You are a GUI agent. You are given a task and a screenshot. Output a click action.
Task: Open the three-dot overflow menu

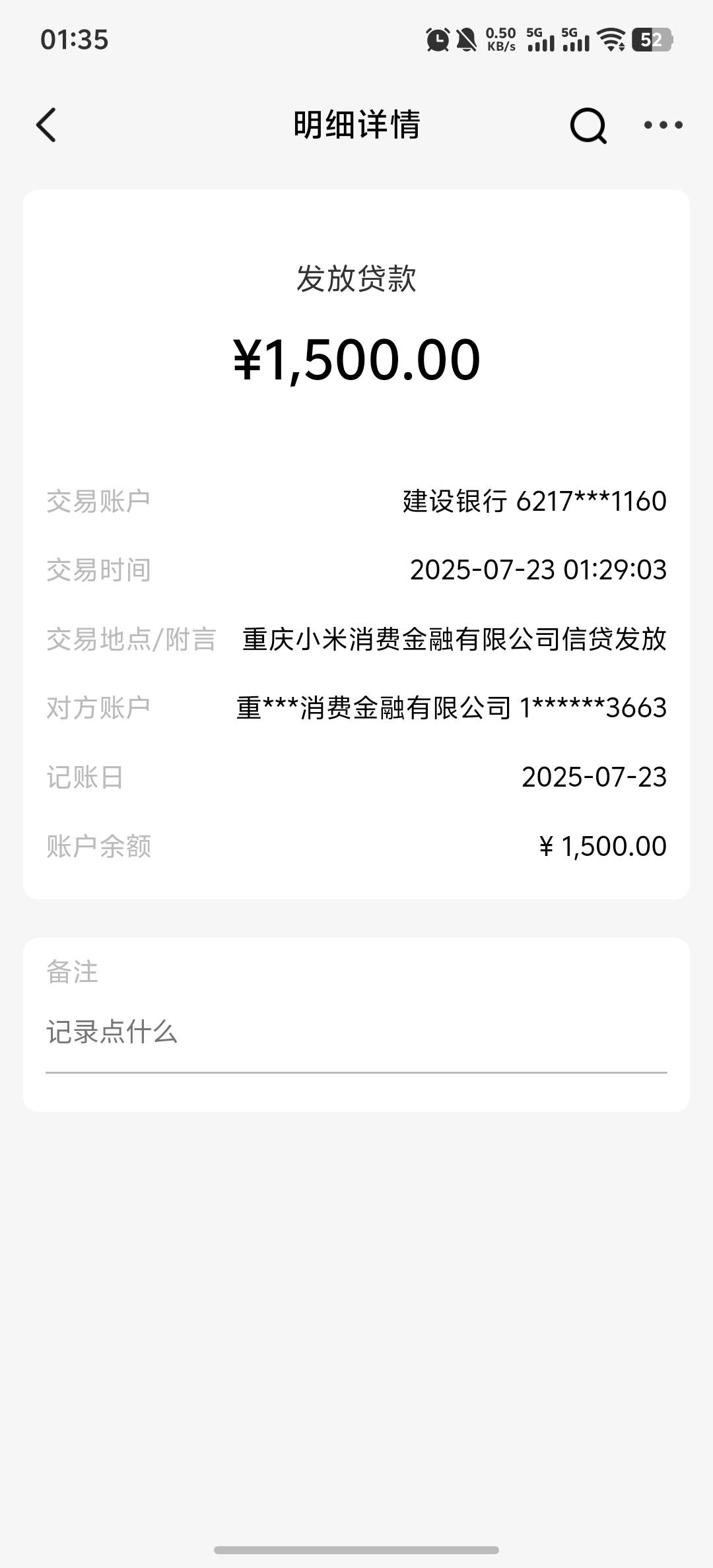663,125
